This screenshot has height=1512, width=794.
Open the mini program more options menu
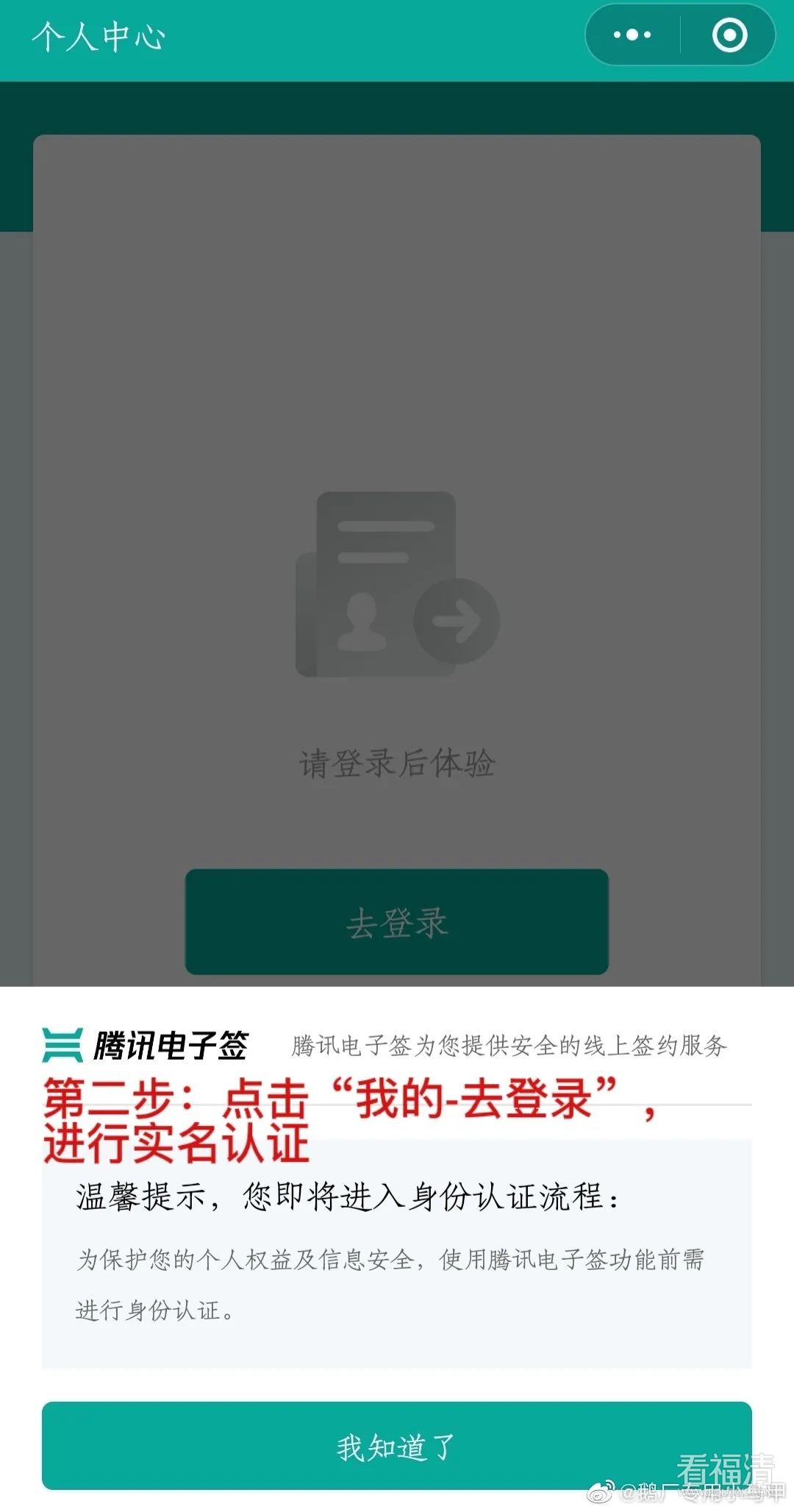click(632, 35)
